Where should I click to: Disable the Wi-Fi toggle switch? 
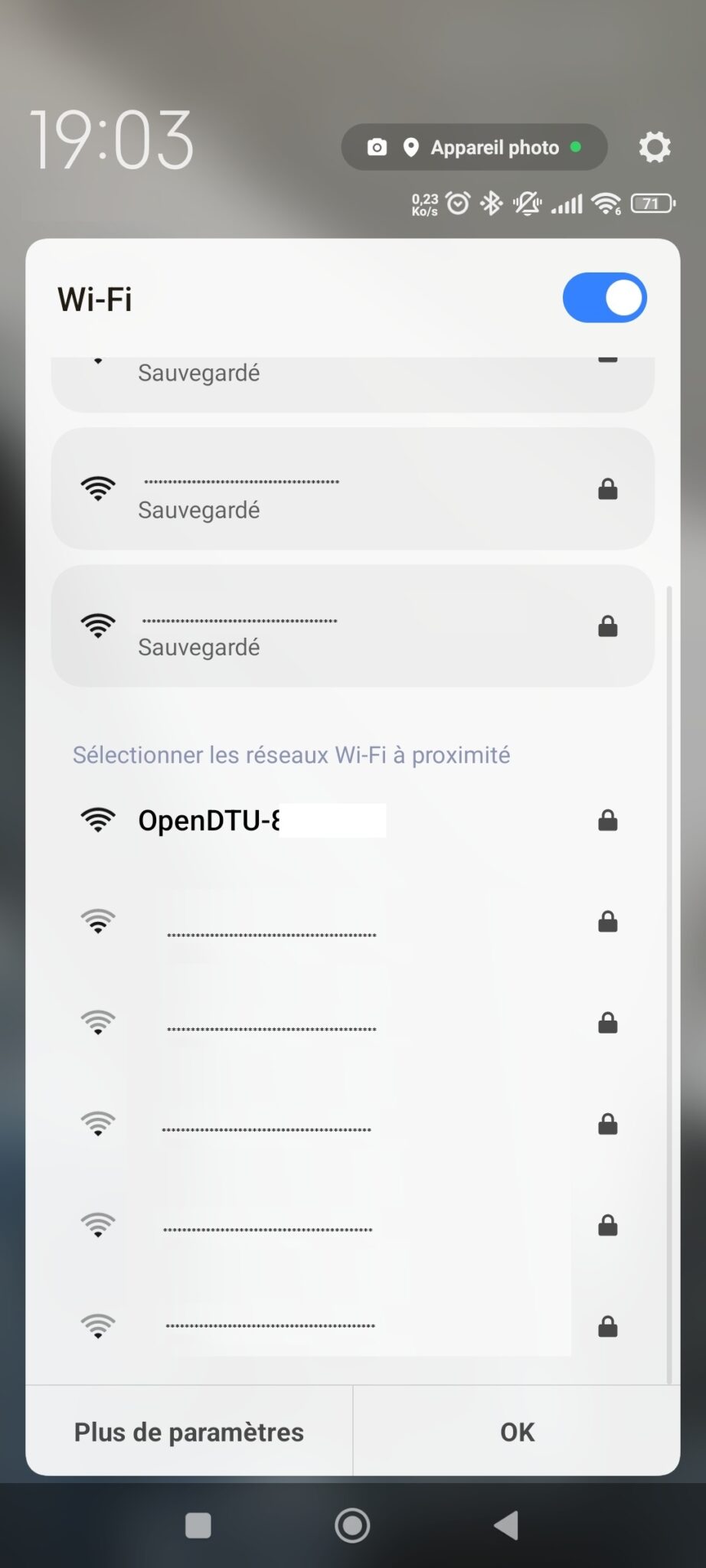pyautogui.click(x=604, y=298)
